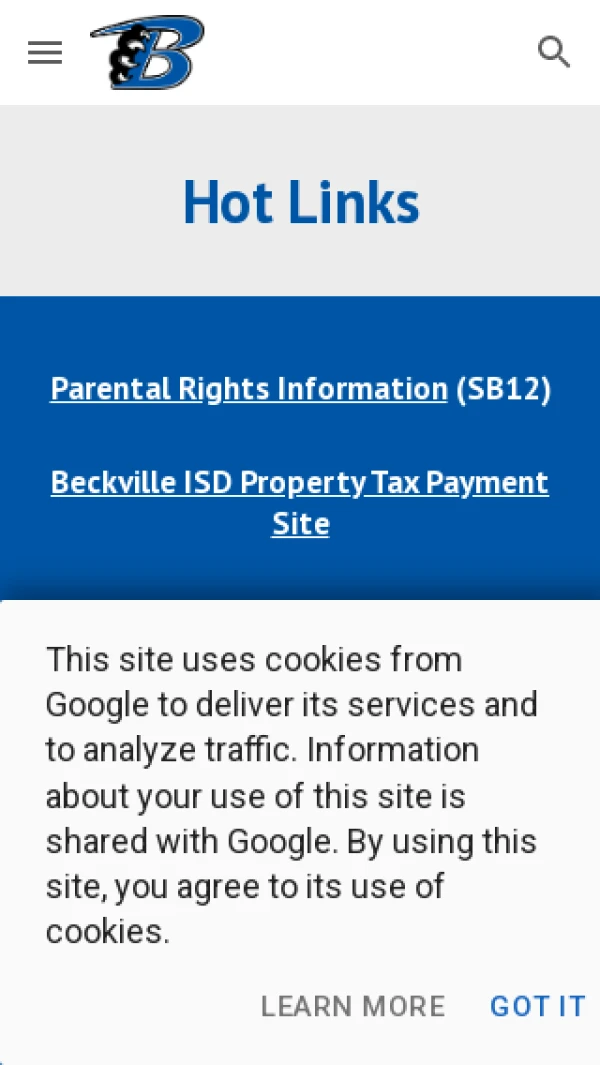The image size is (600, 1065).
Task: Open the hamburger navigation menu
Action: point(45,53)
